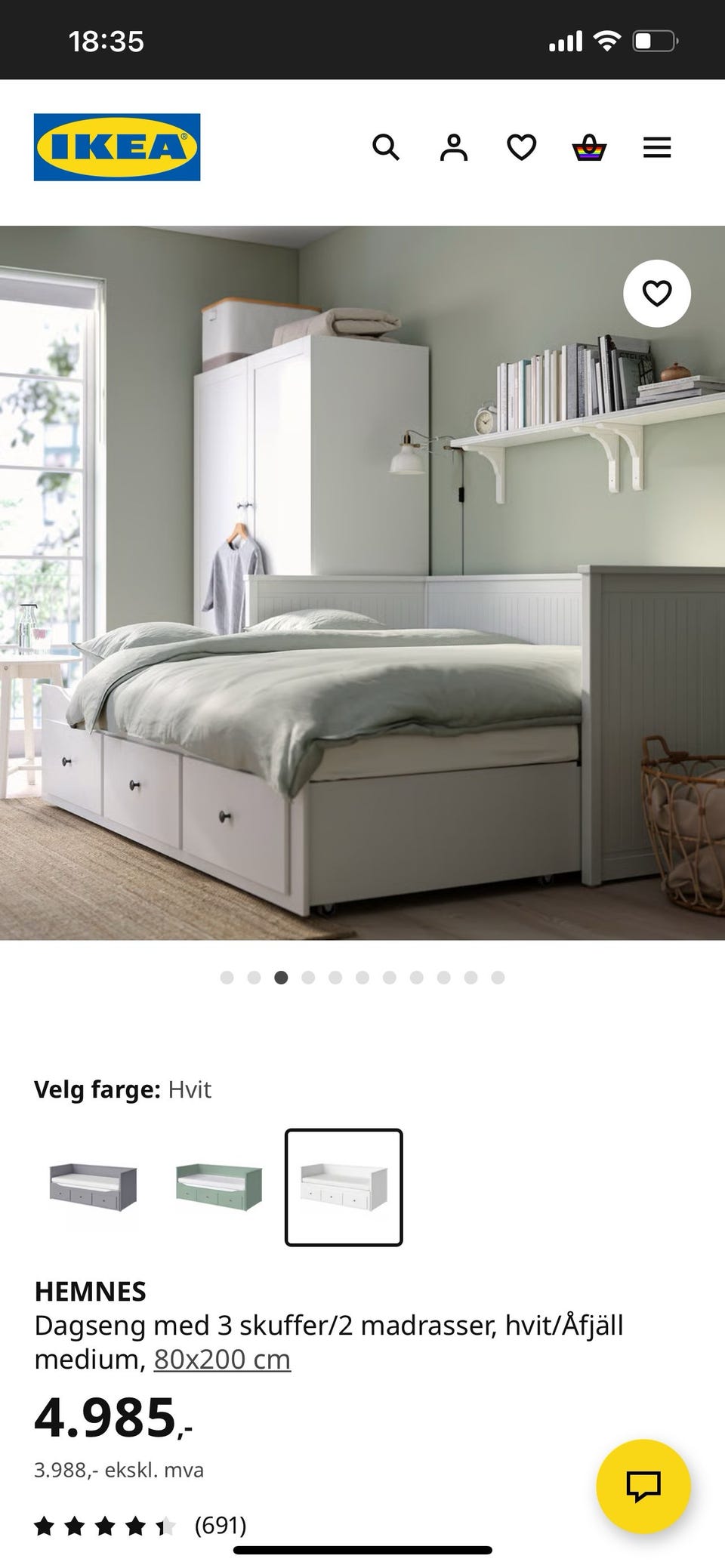Click the IKEA logo
Screen dimensions: 725x1568
click(116, 146)
